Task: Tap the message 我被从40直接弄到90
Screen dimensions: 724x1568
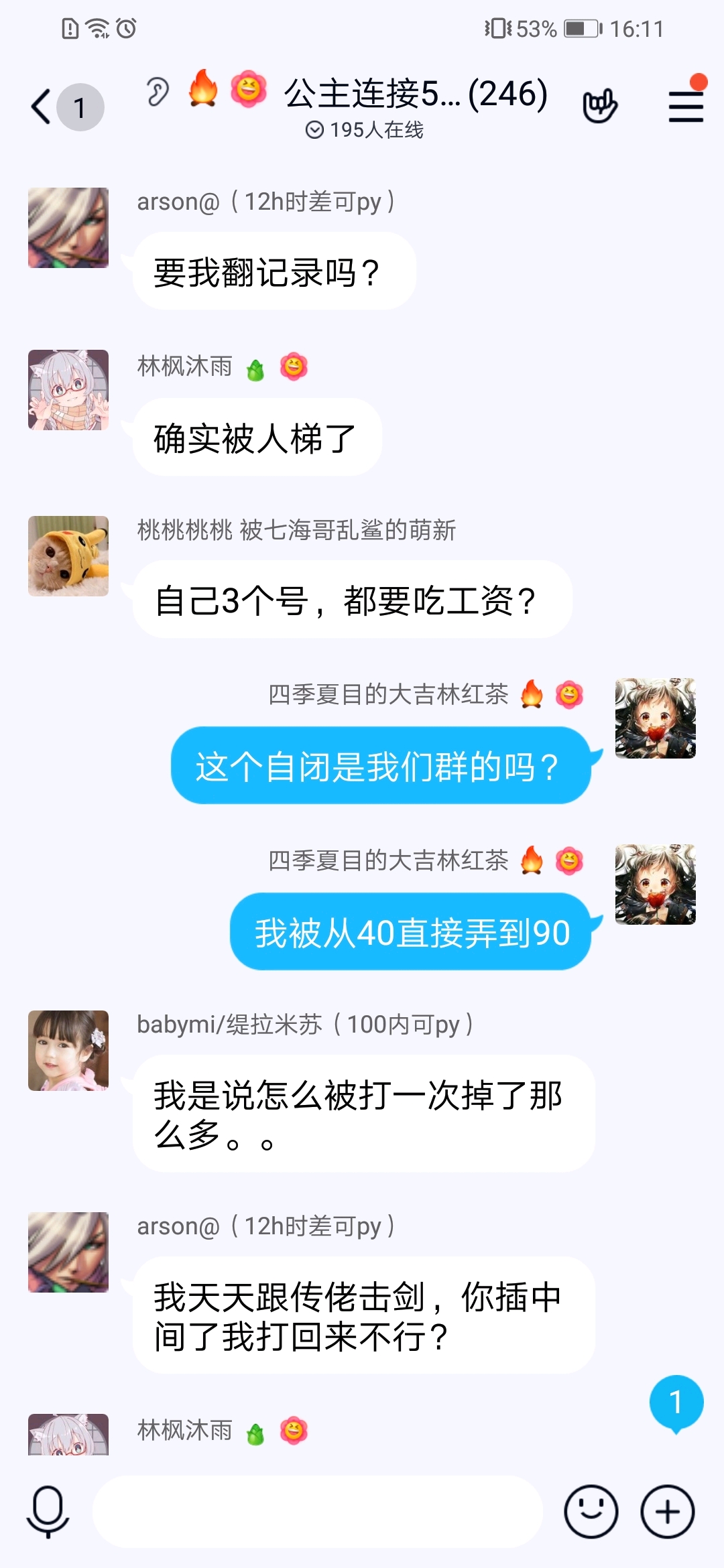Action: (411, 932)
